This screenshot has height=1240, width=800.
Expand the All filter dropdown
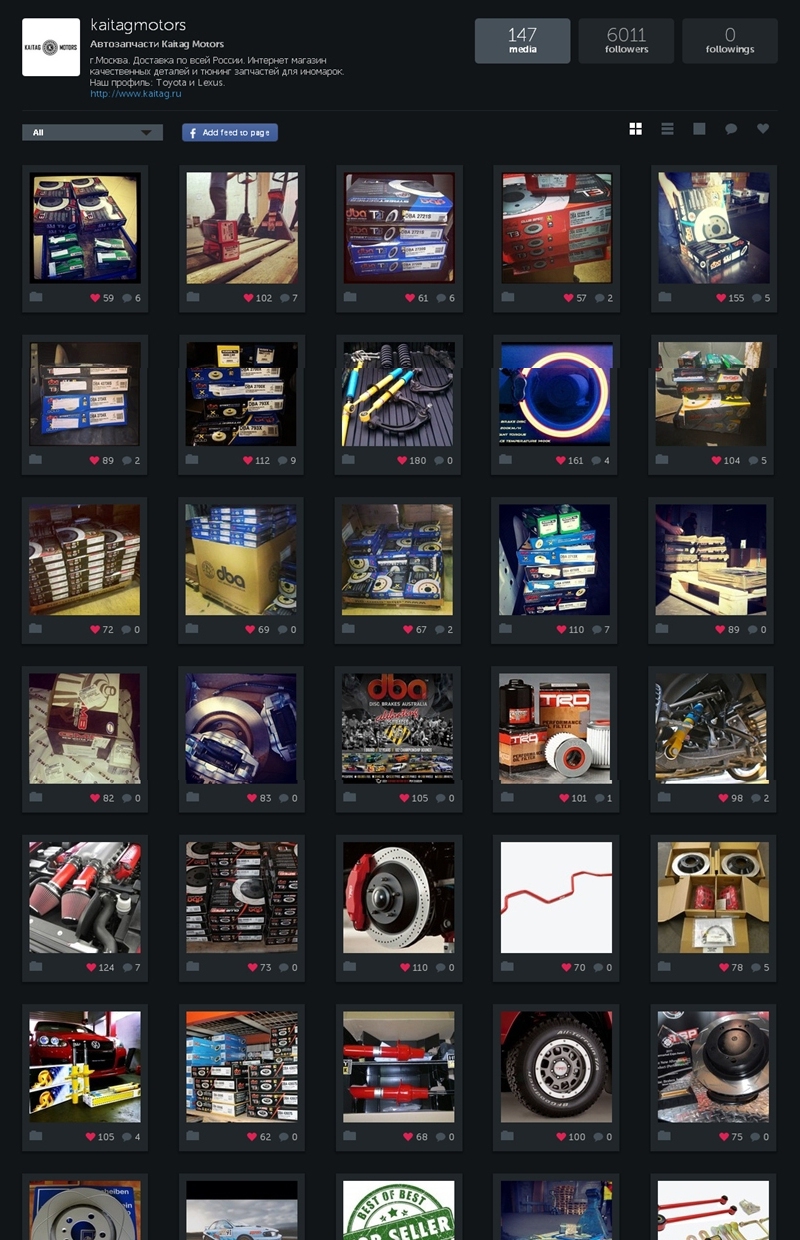click(x=92, y=132)
